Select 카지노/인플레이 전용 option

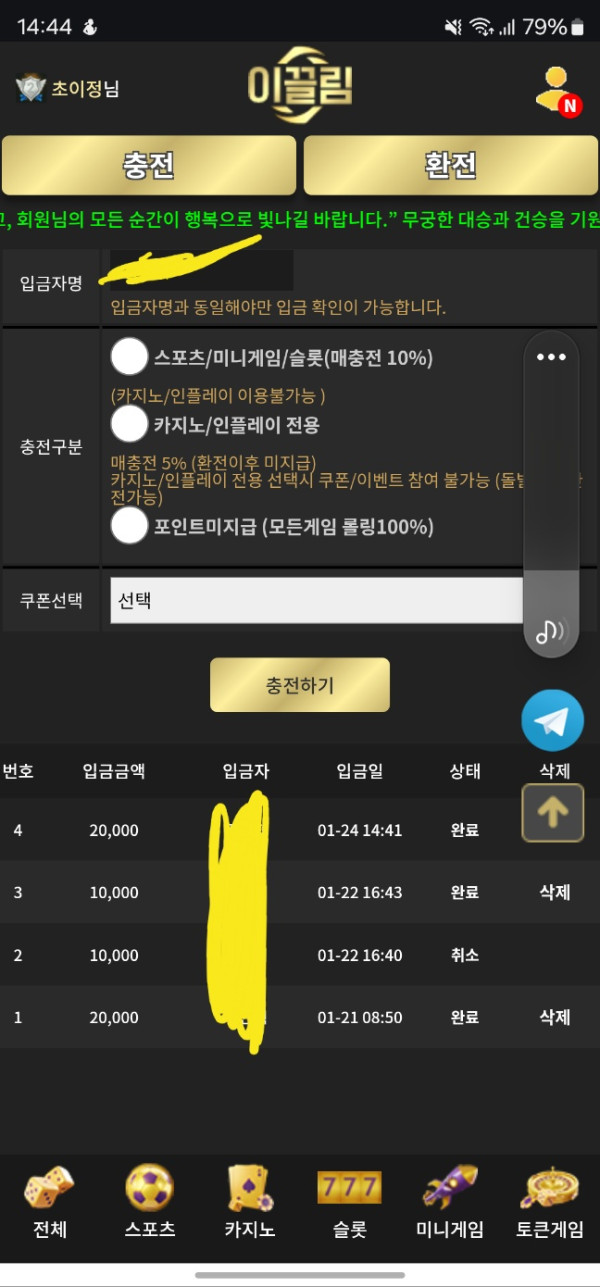click(130, 425)
